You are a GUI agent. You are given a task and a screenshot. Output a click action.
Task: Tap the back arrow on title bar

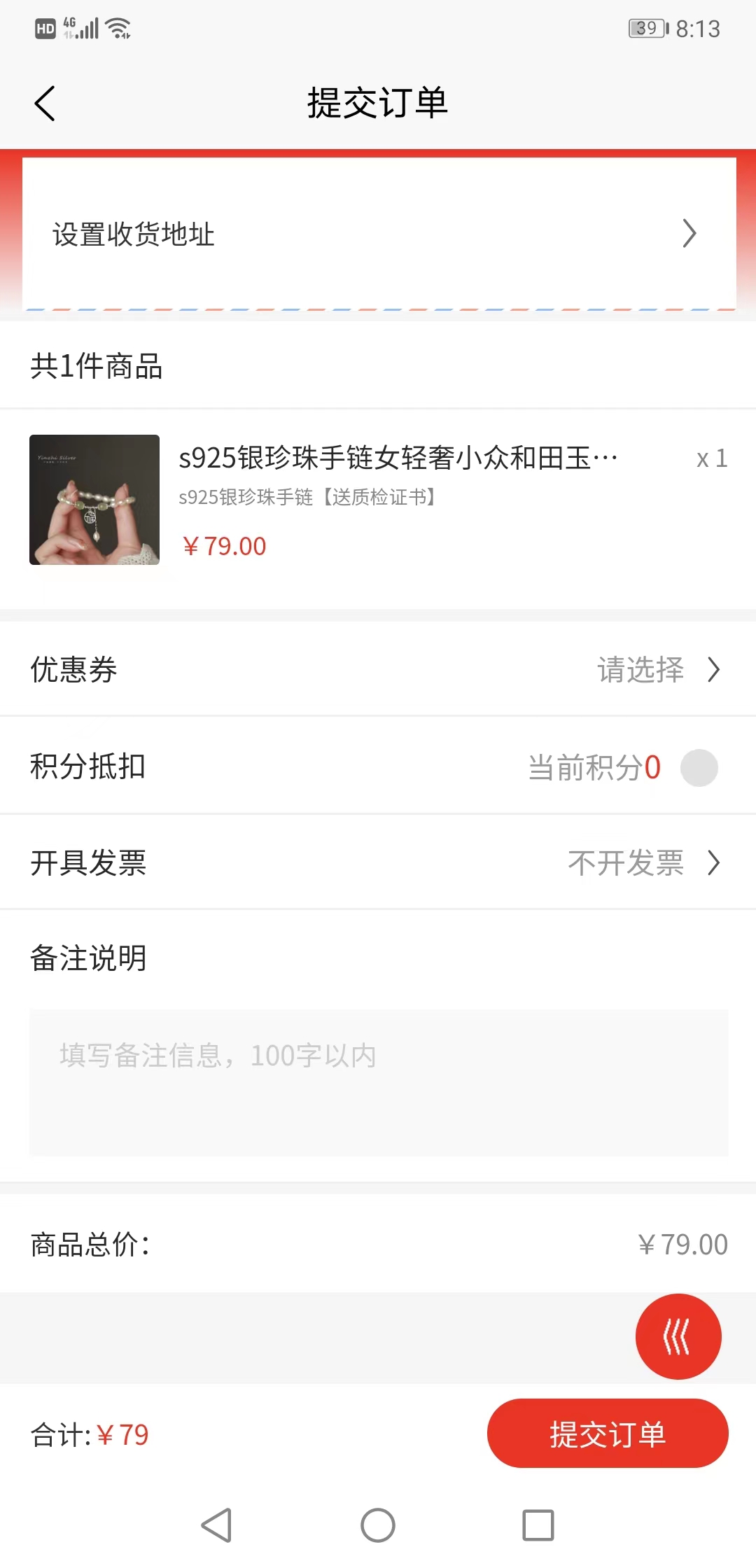point(45,102)
